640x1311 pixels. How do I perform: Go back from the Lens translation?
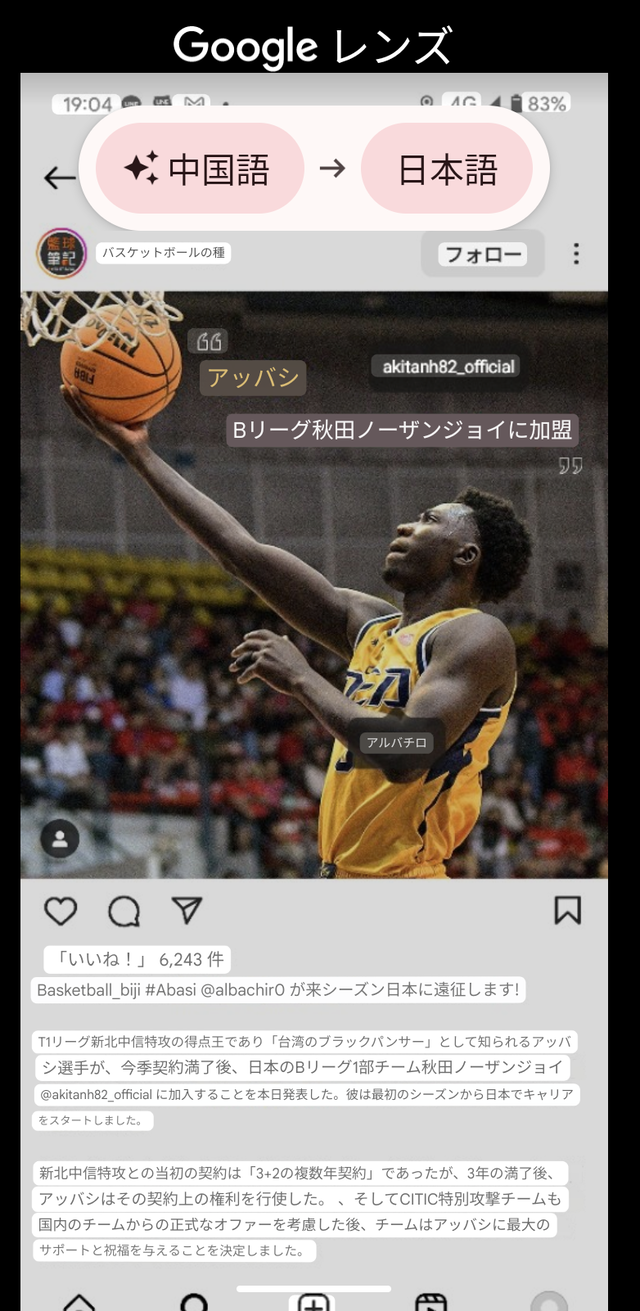tap(60, 178)
